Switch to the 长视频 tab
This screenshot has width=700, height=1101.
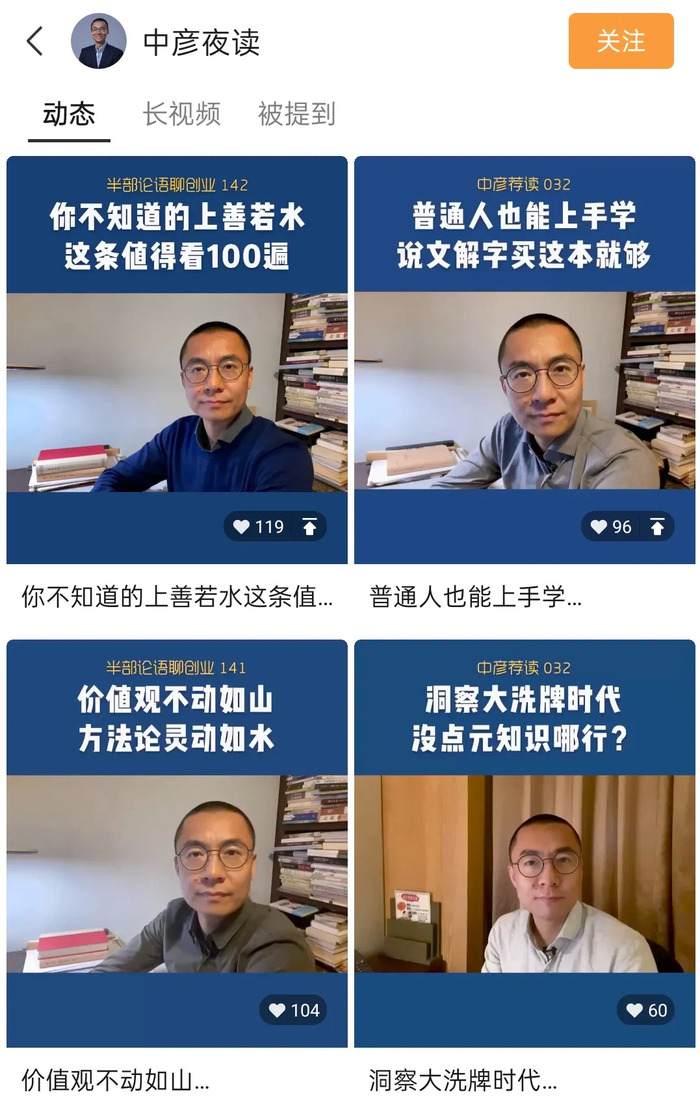[181, 114]
